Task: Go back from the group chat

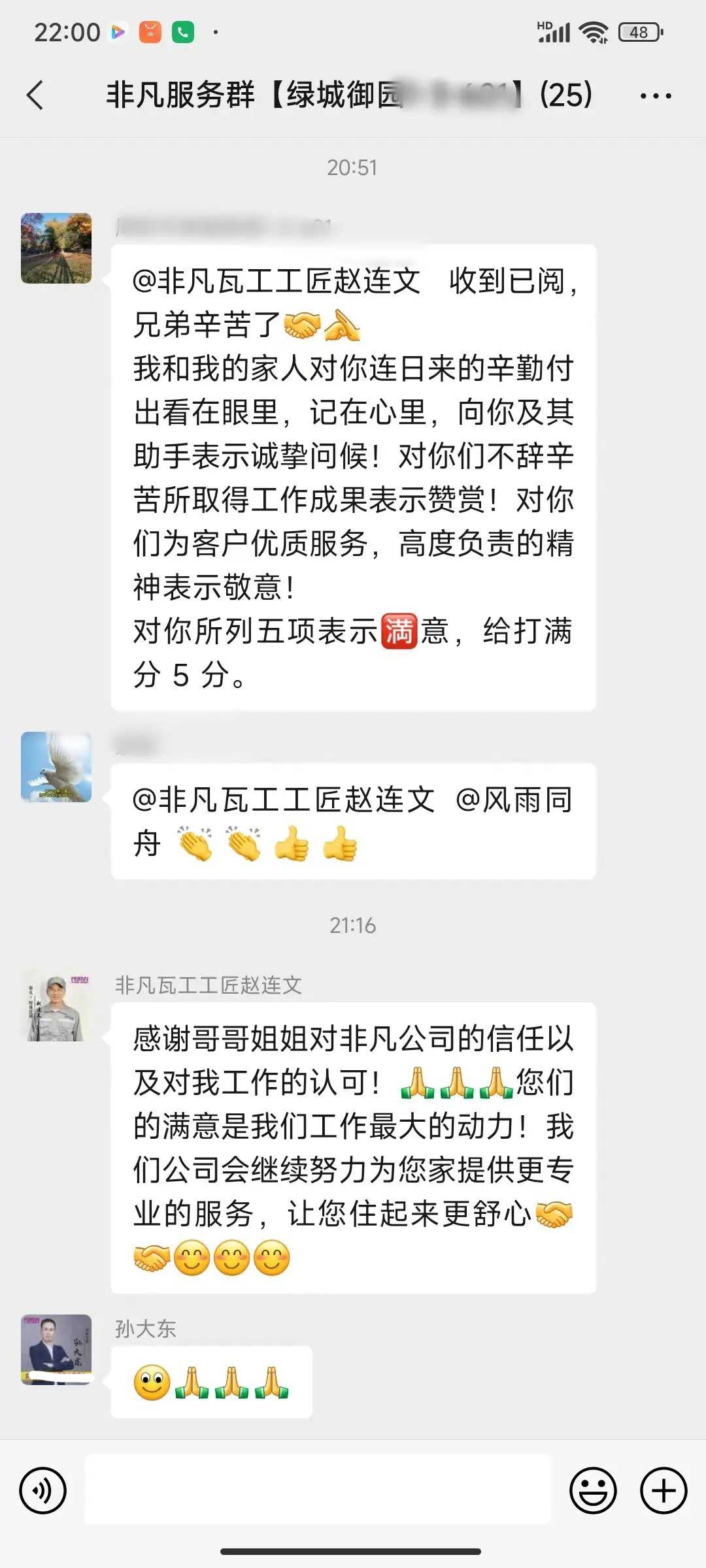Action: point(35,95)
